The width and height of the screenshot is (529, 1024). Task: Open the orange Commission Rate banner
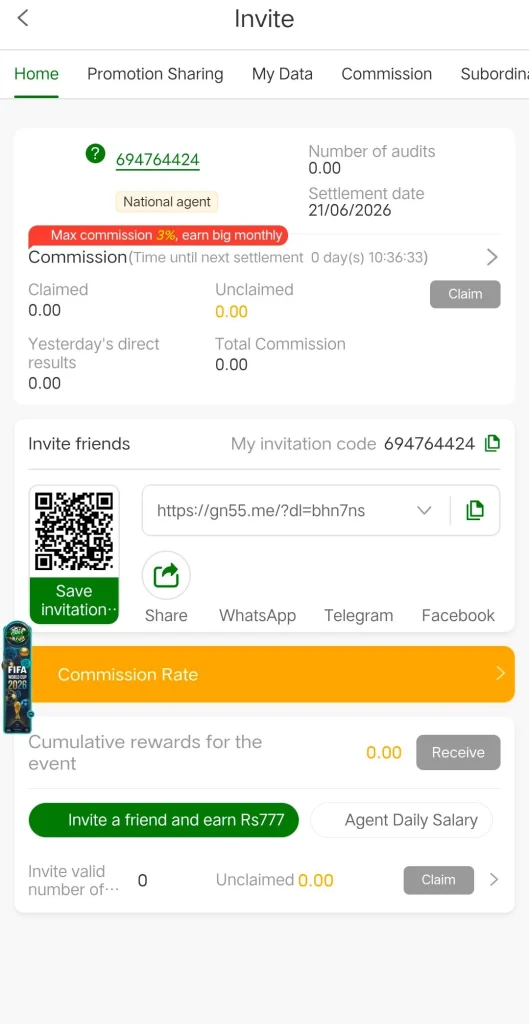click(x=273, y=674)
